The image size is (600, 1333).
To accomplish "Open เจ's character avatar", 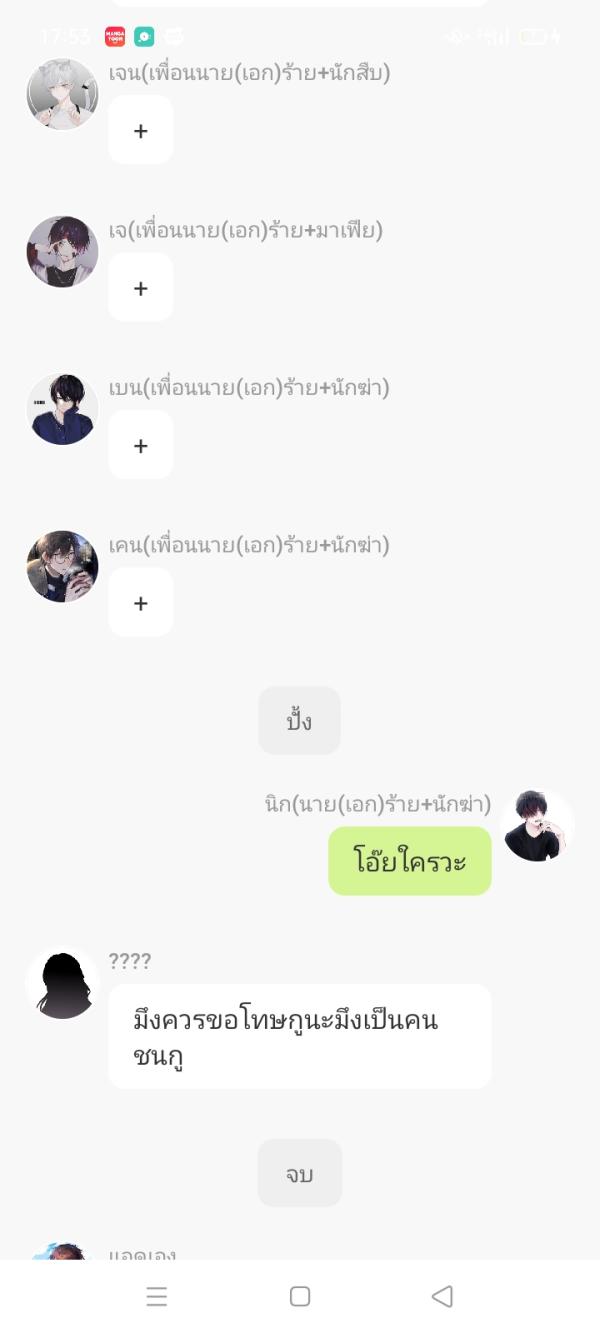I will (x=62, y=251).
